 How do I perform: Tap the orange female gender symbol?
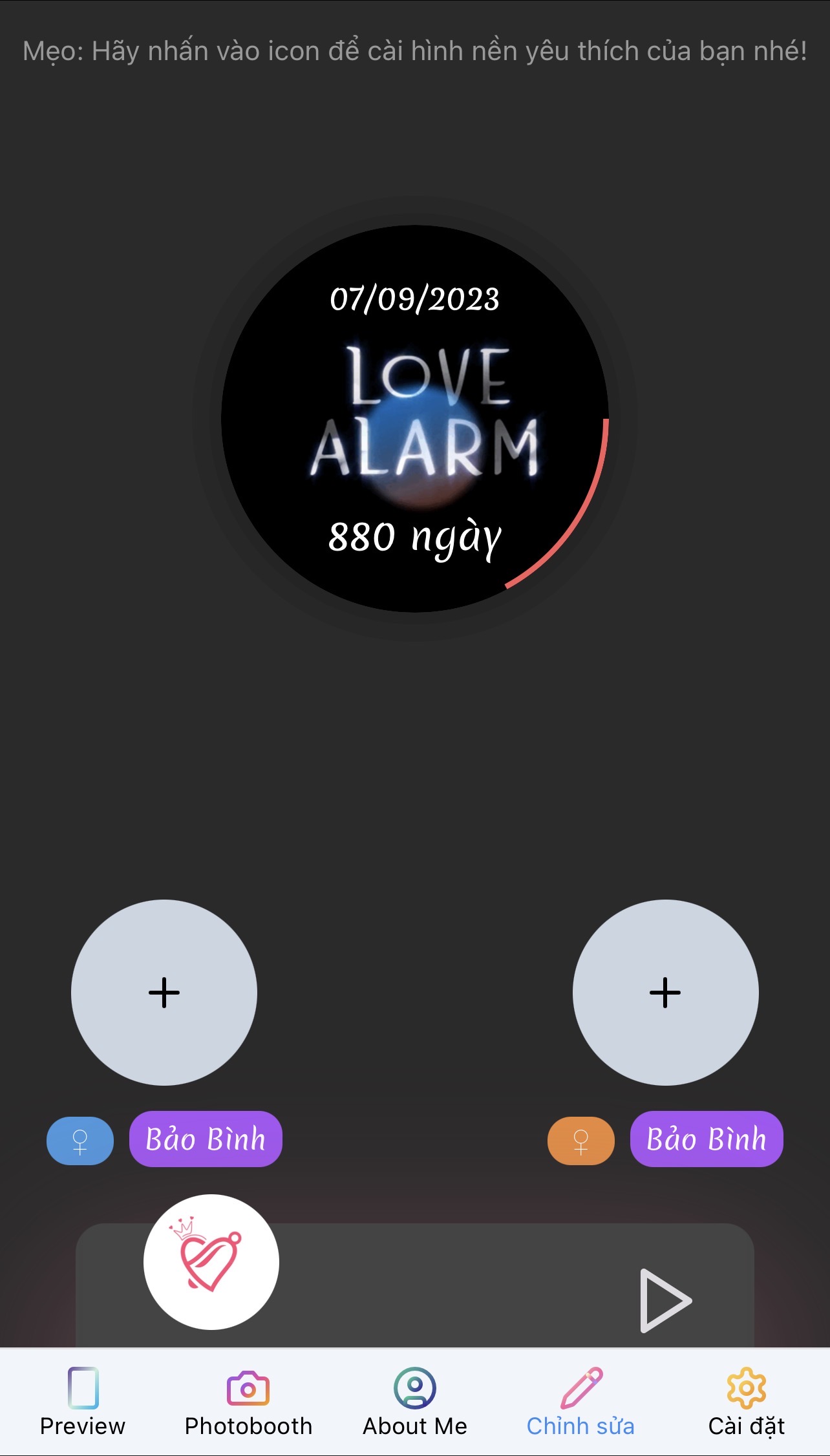point(579,1141)
